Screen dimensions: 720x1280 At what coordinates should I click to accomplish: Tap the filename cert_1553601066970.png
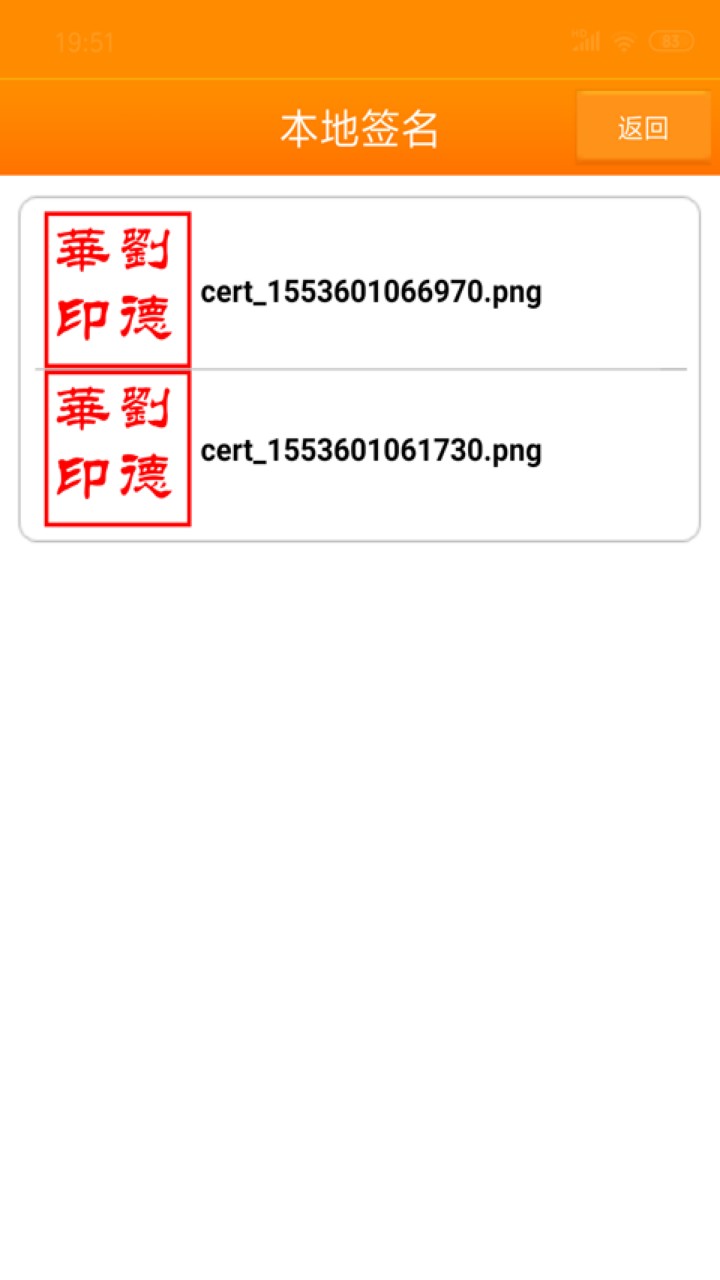point(372,292)
